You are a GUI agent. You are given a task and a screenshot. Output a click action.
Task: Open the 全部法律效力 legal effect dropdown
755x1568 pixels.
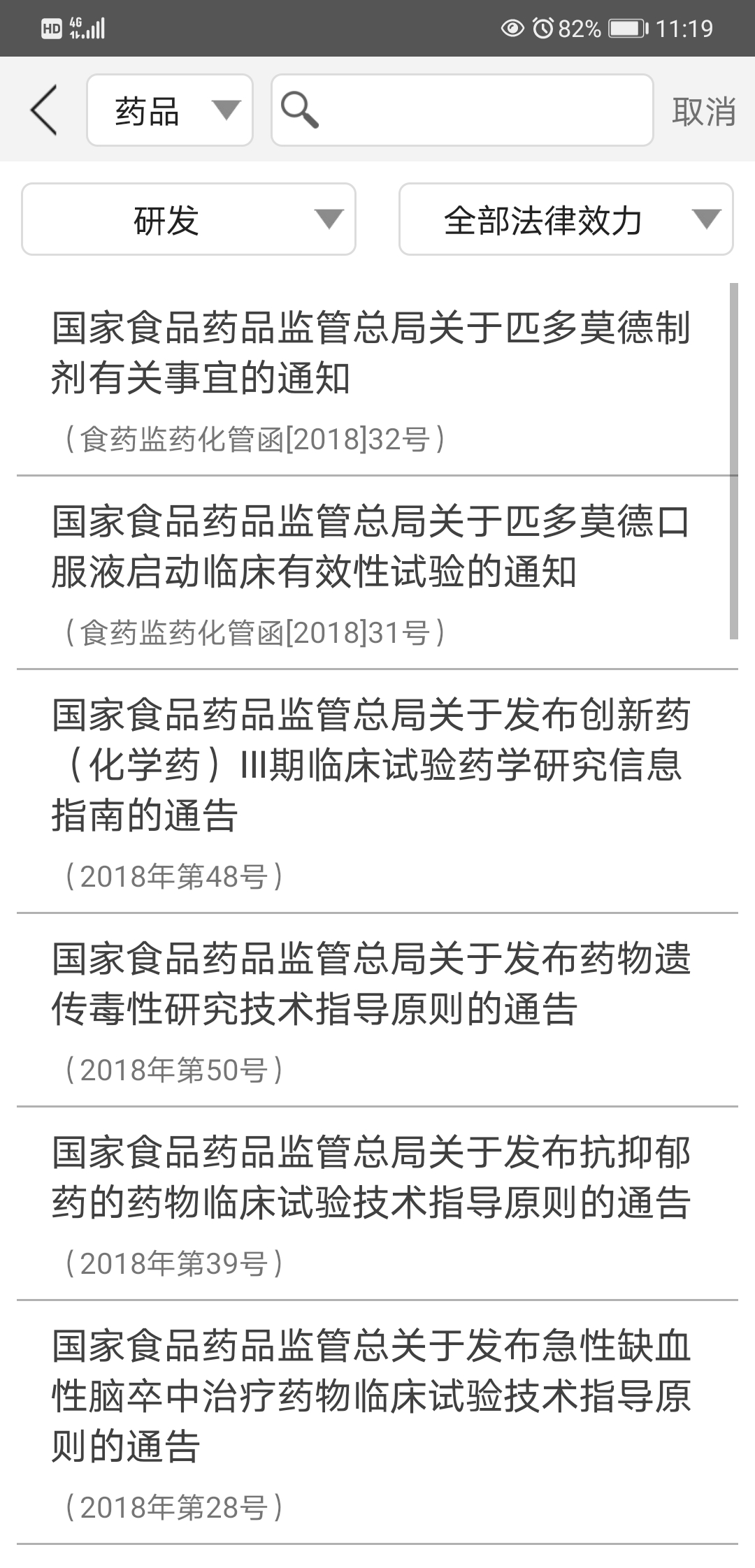[x=566, y=220]
